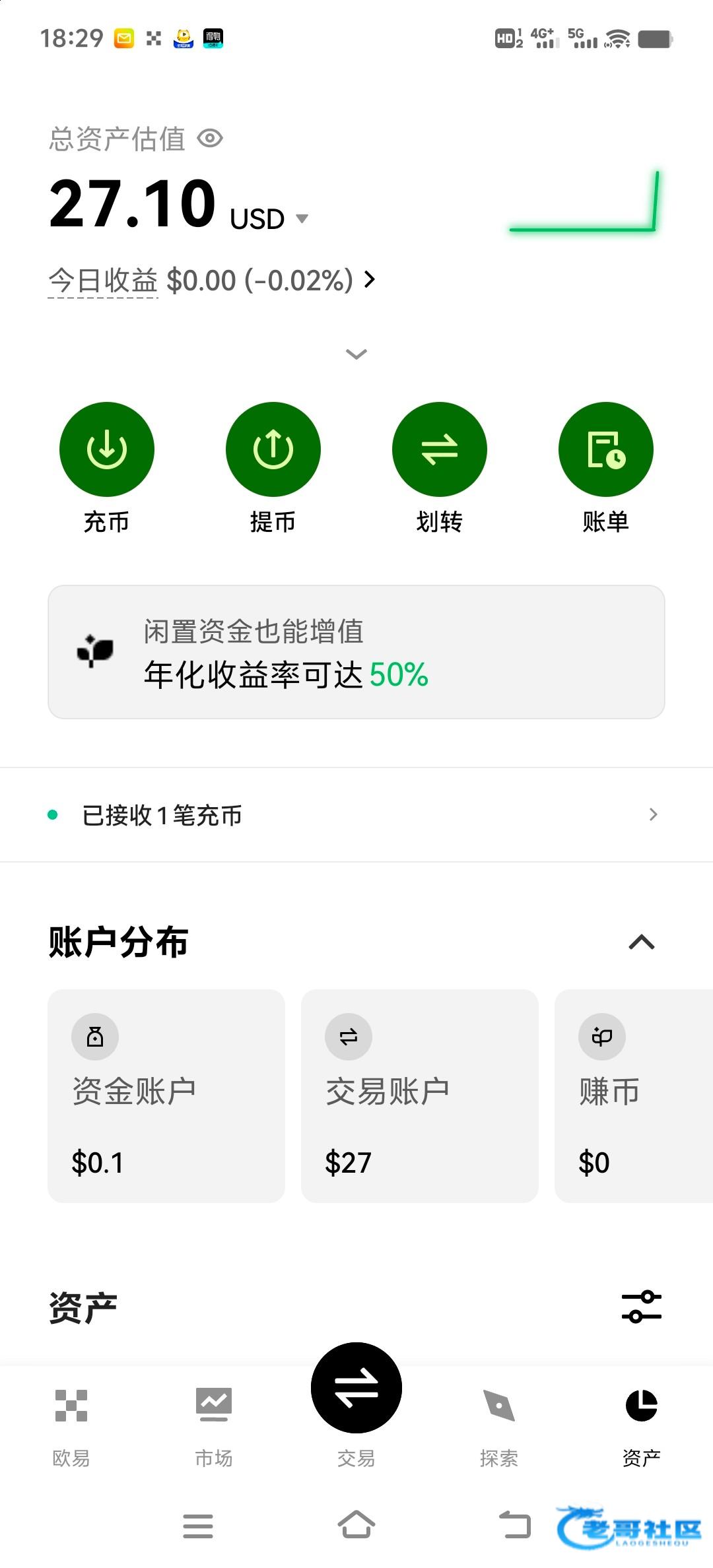This screenshot has height=1568, width=713.
Task: Open the 资金账户 card
Action: point(166,1095)
